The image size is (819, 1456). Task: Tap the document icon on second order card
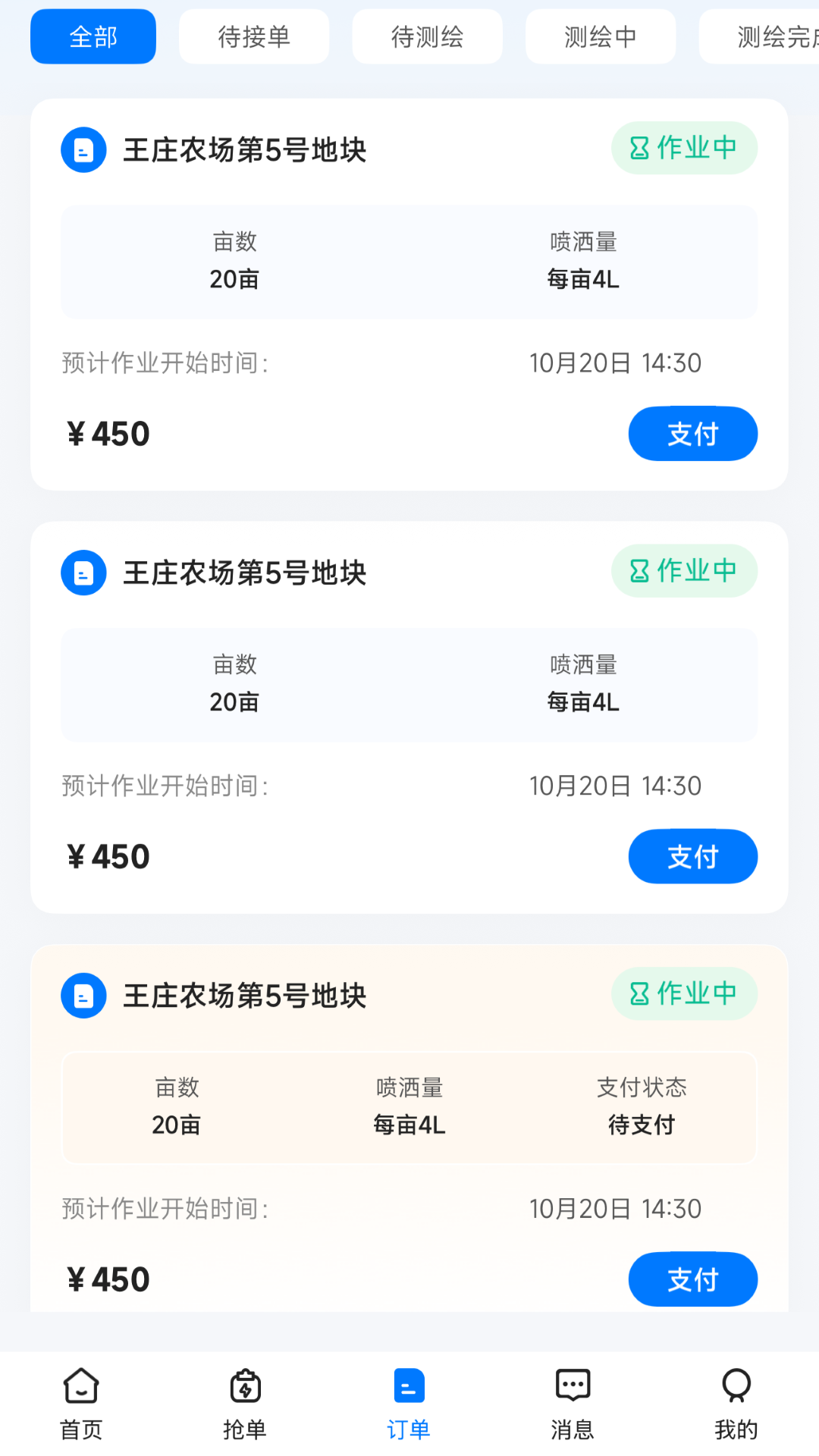tap(83, 573)
